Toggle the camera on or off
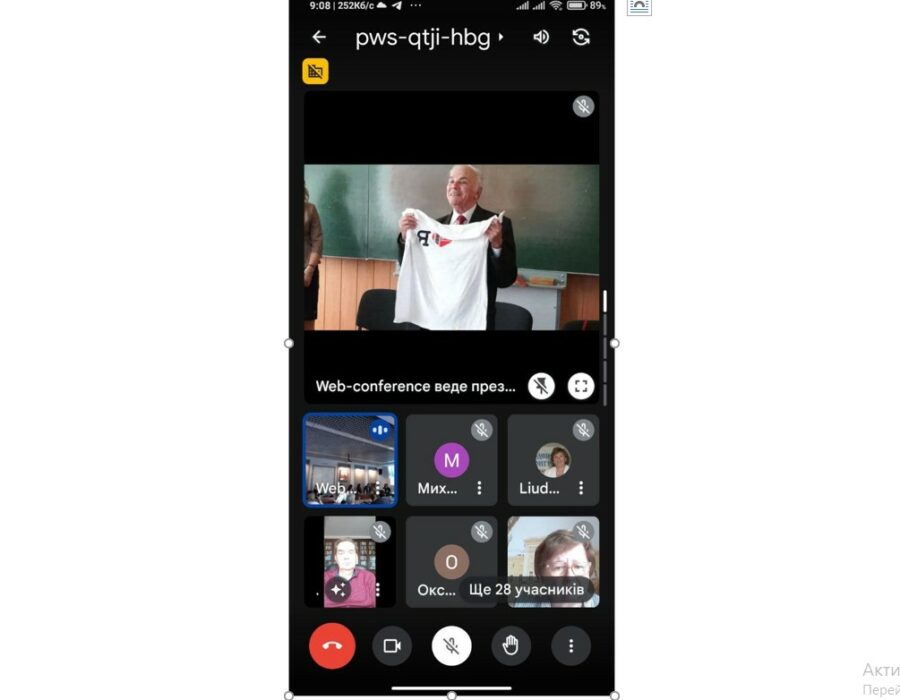Viewport: 900px width, 700px height. 392,646
